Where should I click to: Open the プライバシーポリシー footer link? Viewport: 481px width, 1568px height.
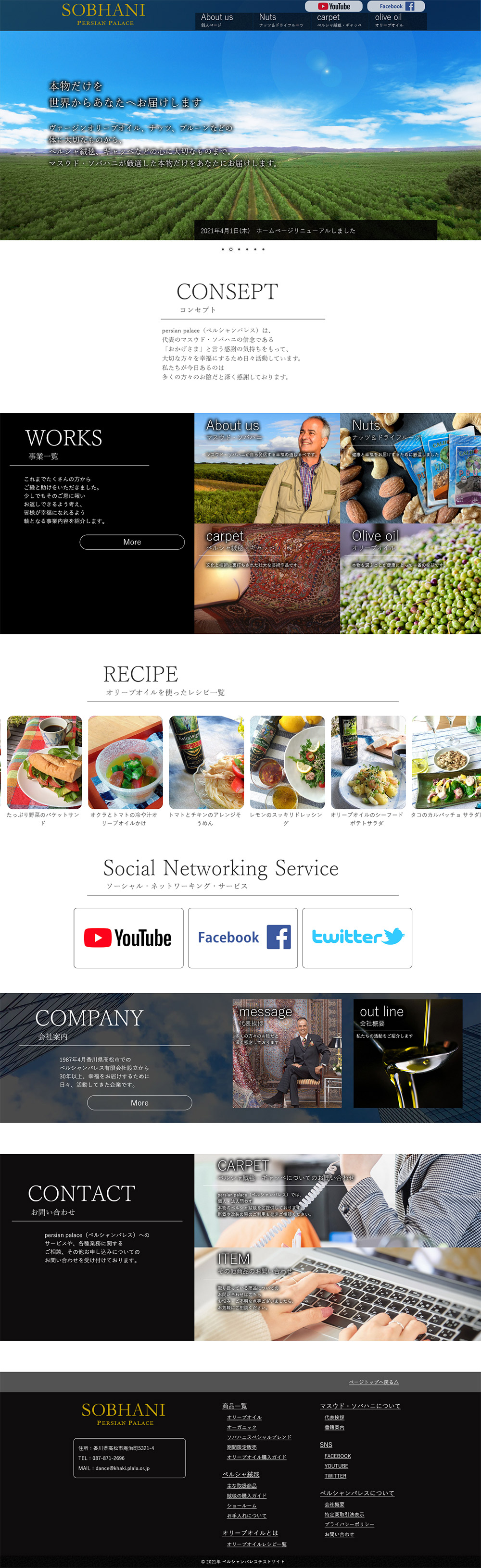(x=349, y=1524)
